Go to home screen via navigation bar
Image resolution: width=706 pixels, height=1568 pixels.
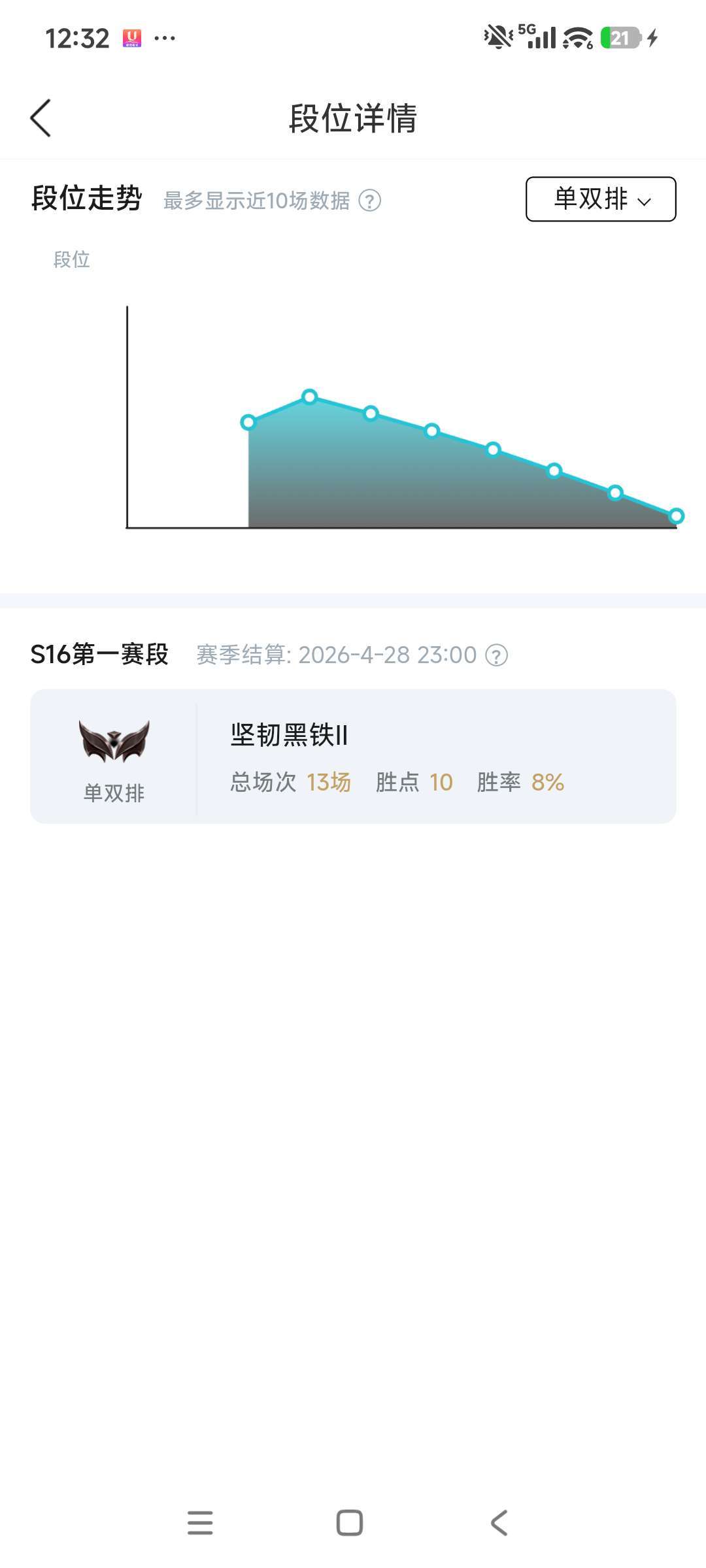[x=350, y=1522]
